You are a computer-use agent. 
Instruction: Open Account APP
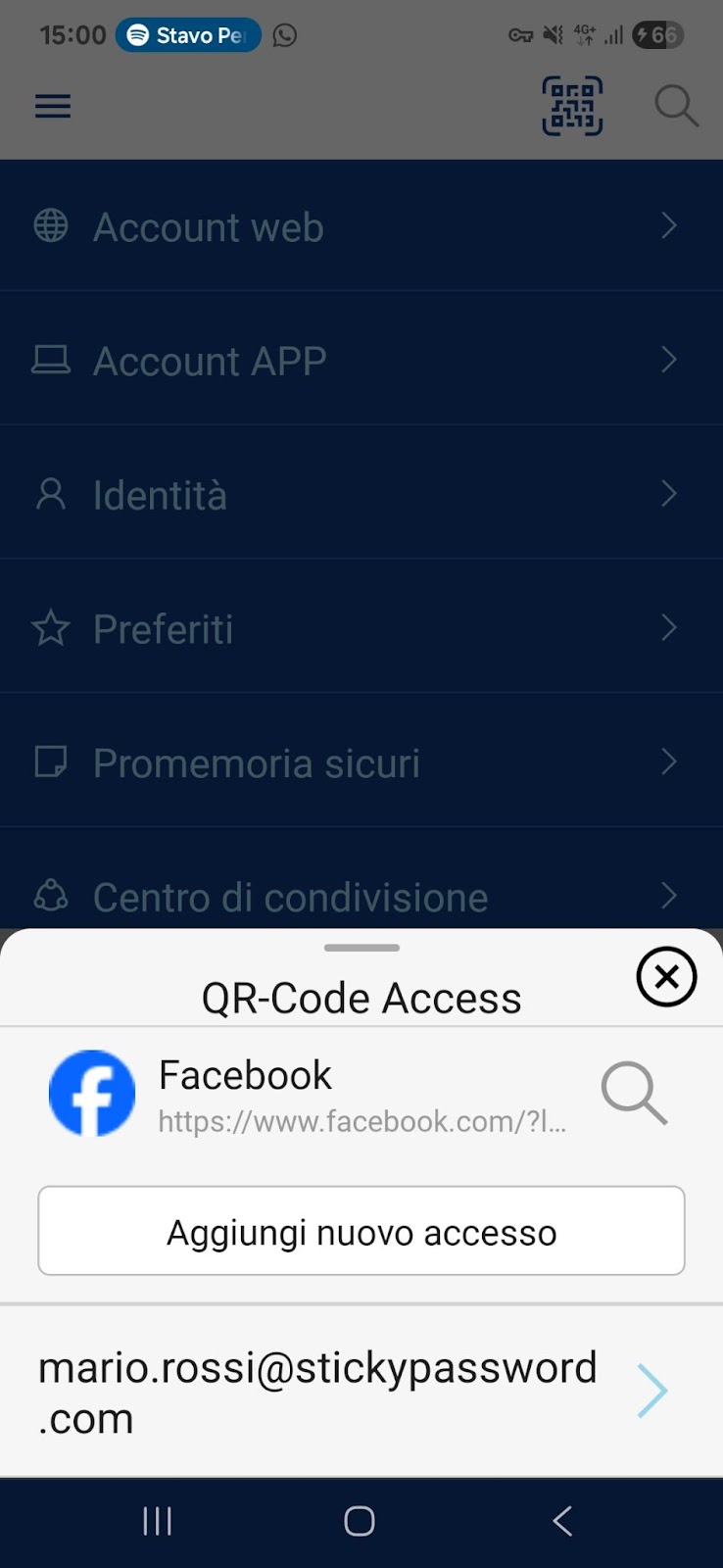click(x=361, y=361)
